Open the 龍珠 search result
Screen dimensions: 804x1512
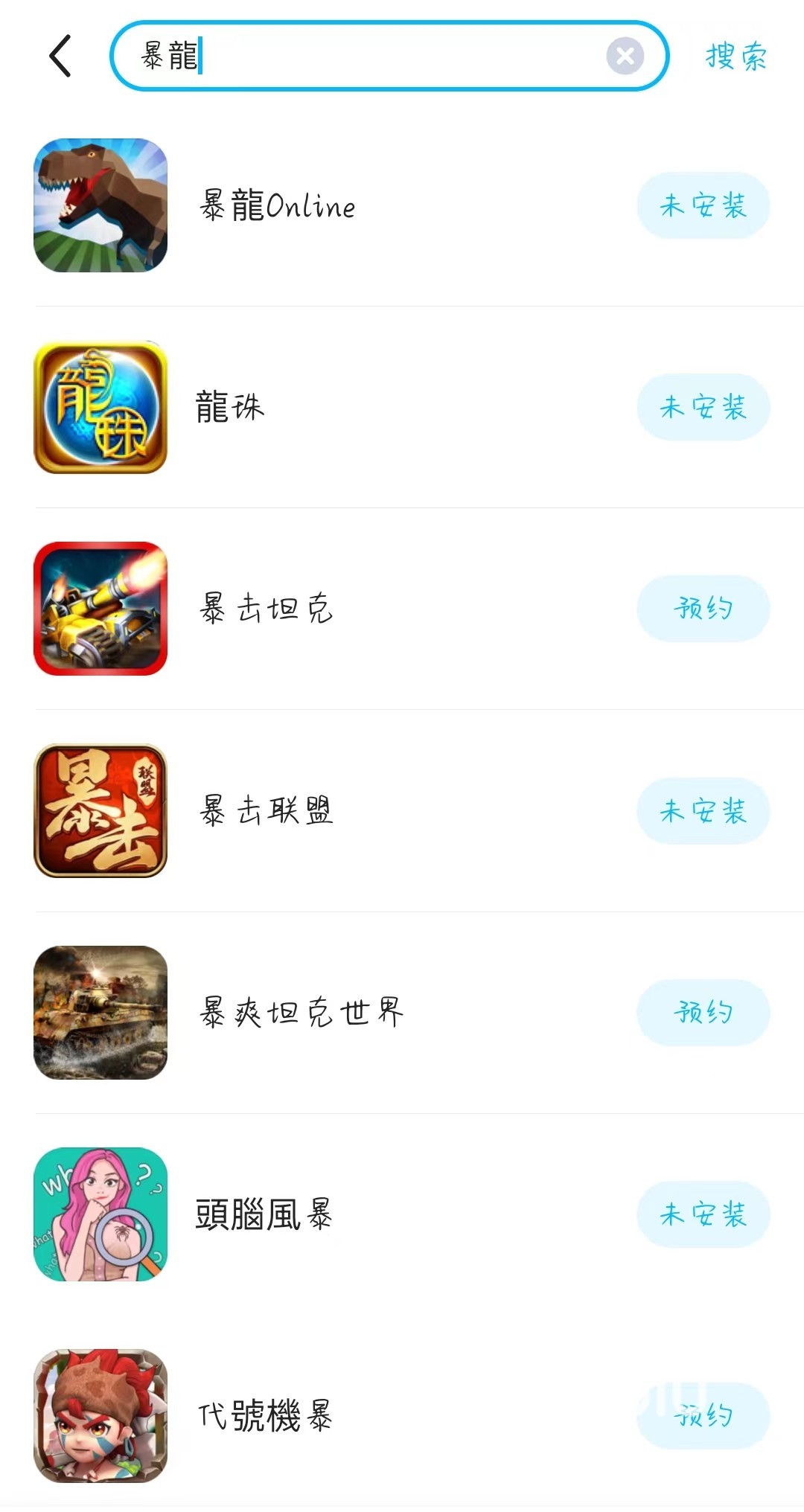(230, 408)
